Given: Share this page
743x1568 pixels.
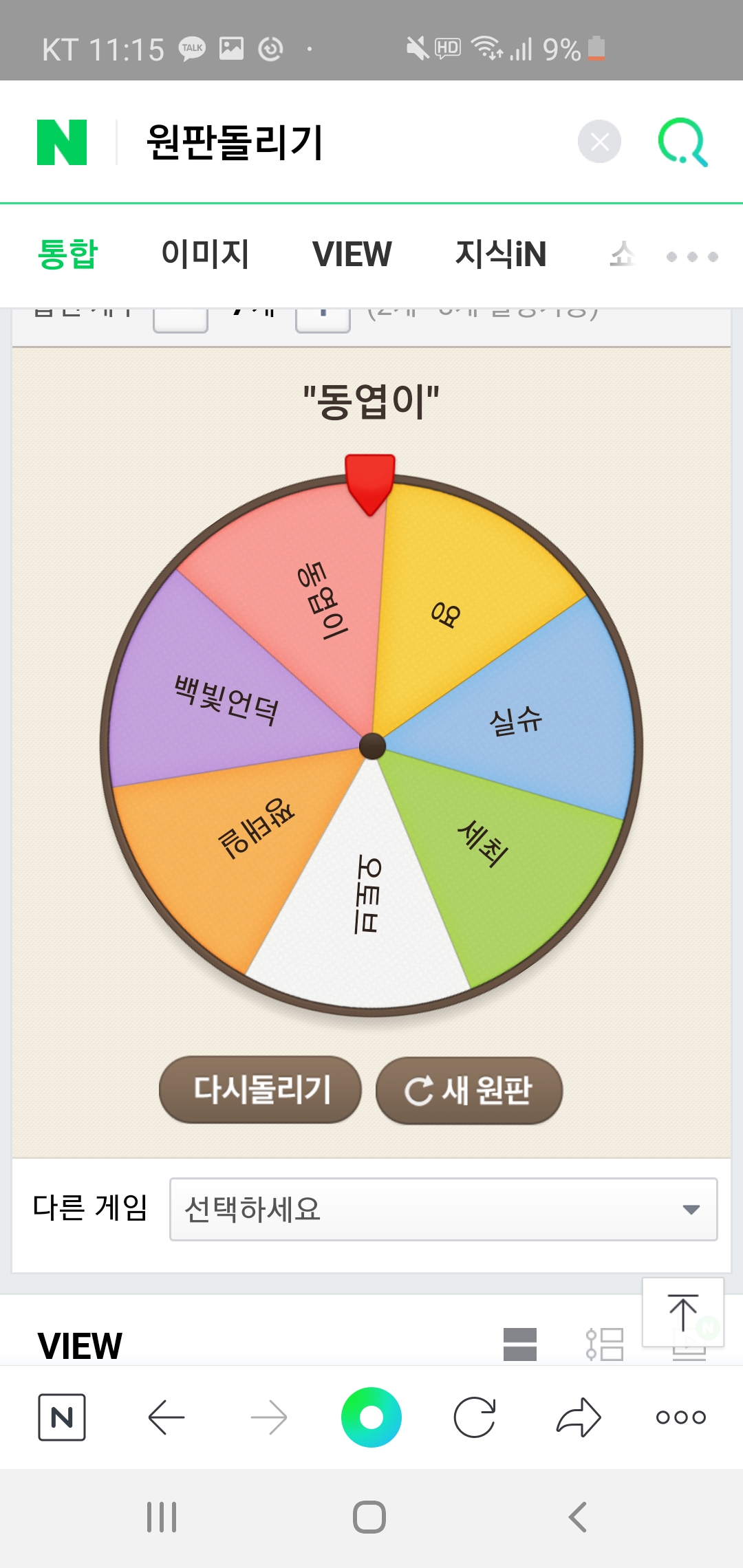Looking at the screenshot, I should pos(579,1417).
